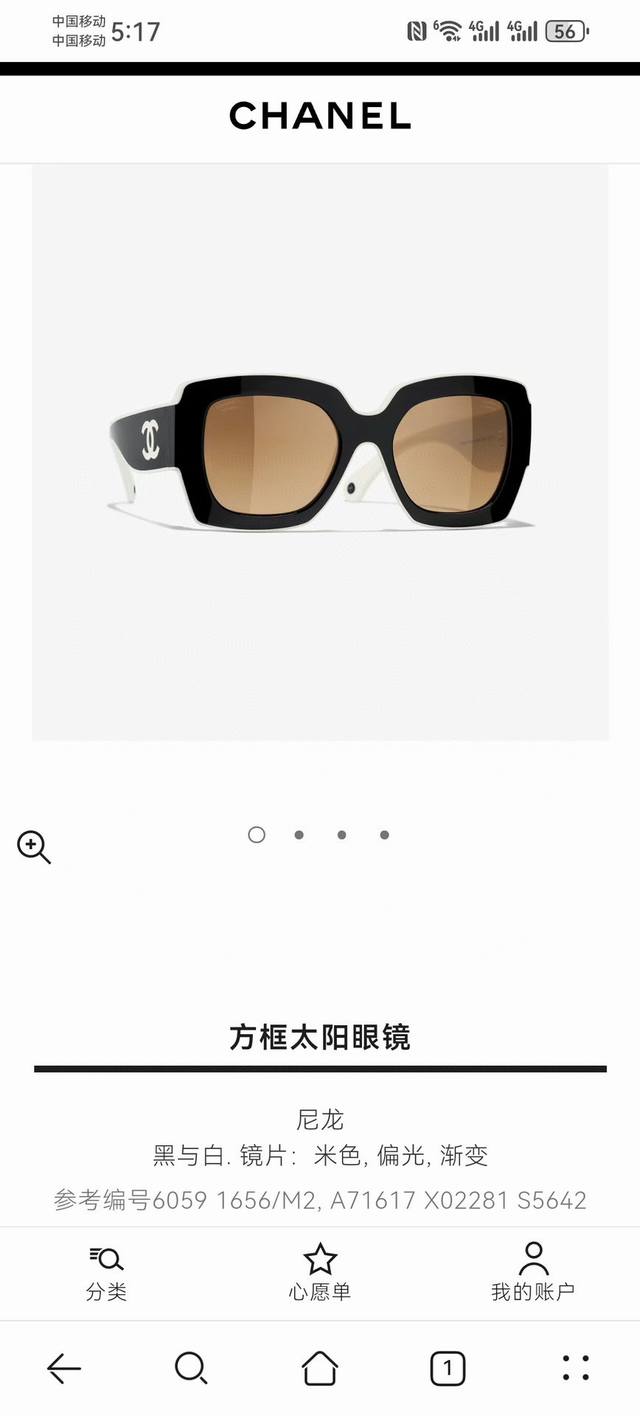Jump to the third image dot
Screen dimensions: 640x1416
click(342, 835)
